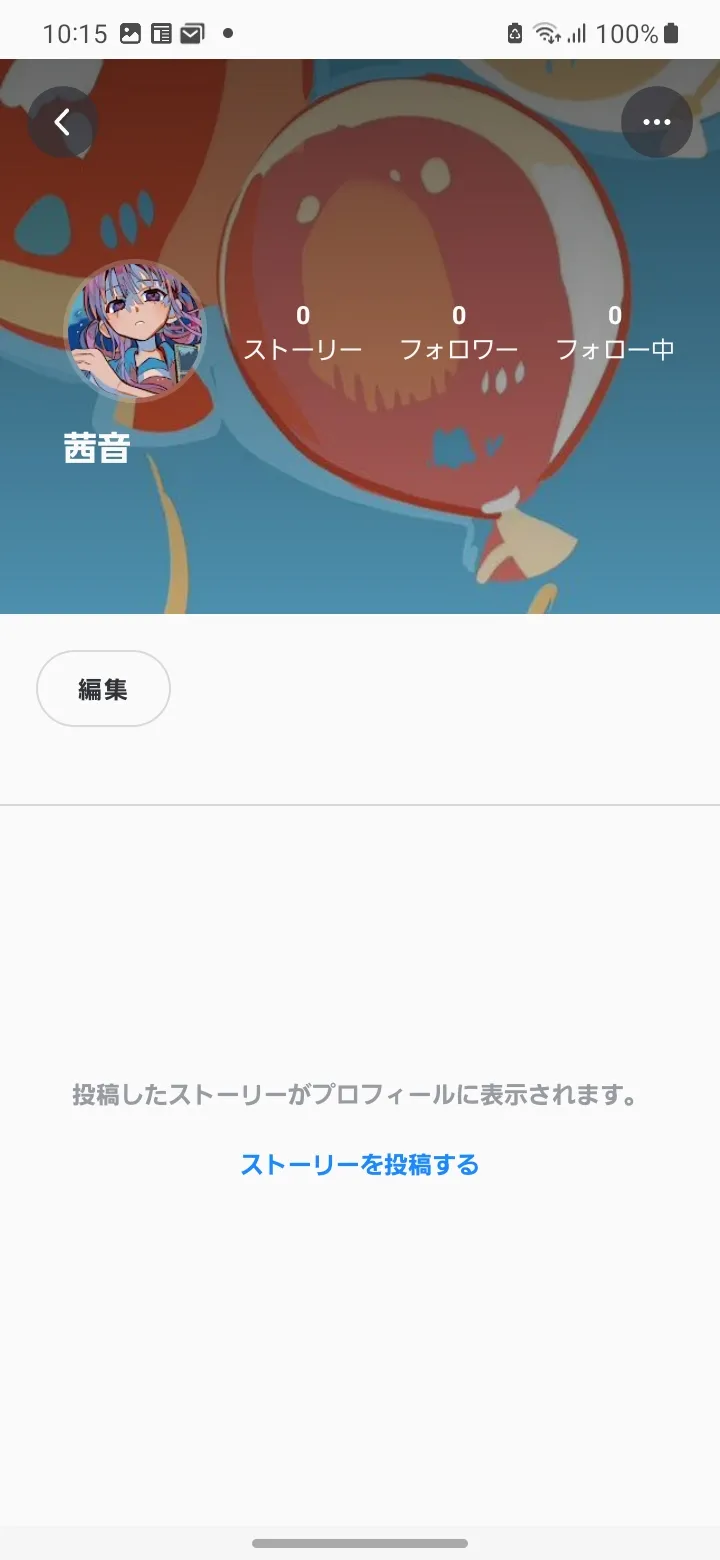
Task: Tap the 編集 edit profile button
Action: (103, 689)
